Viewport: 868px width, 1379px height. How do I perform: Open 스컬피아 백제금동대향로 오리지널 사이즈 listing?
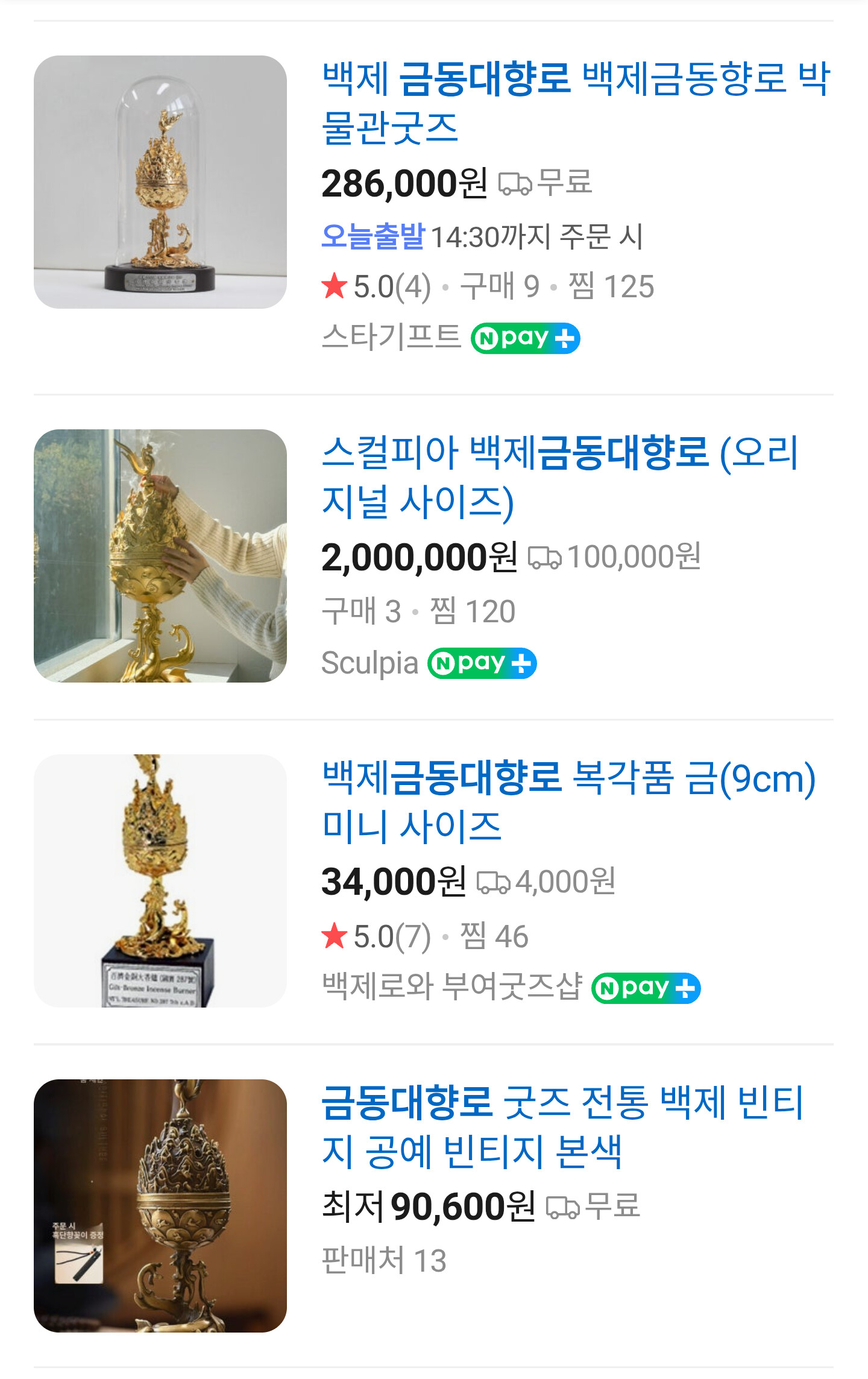tap(561, 476)
